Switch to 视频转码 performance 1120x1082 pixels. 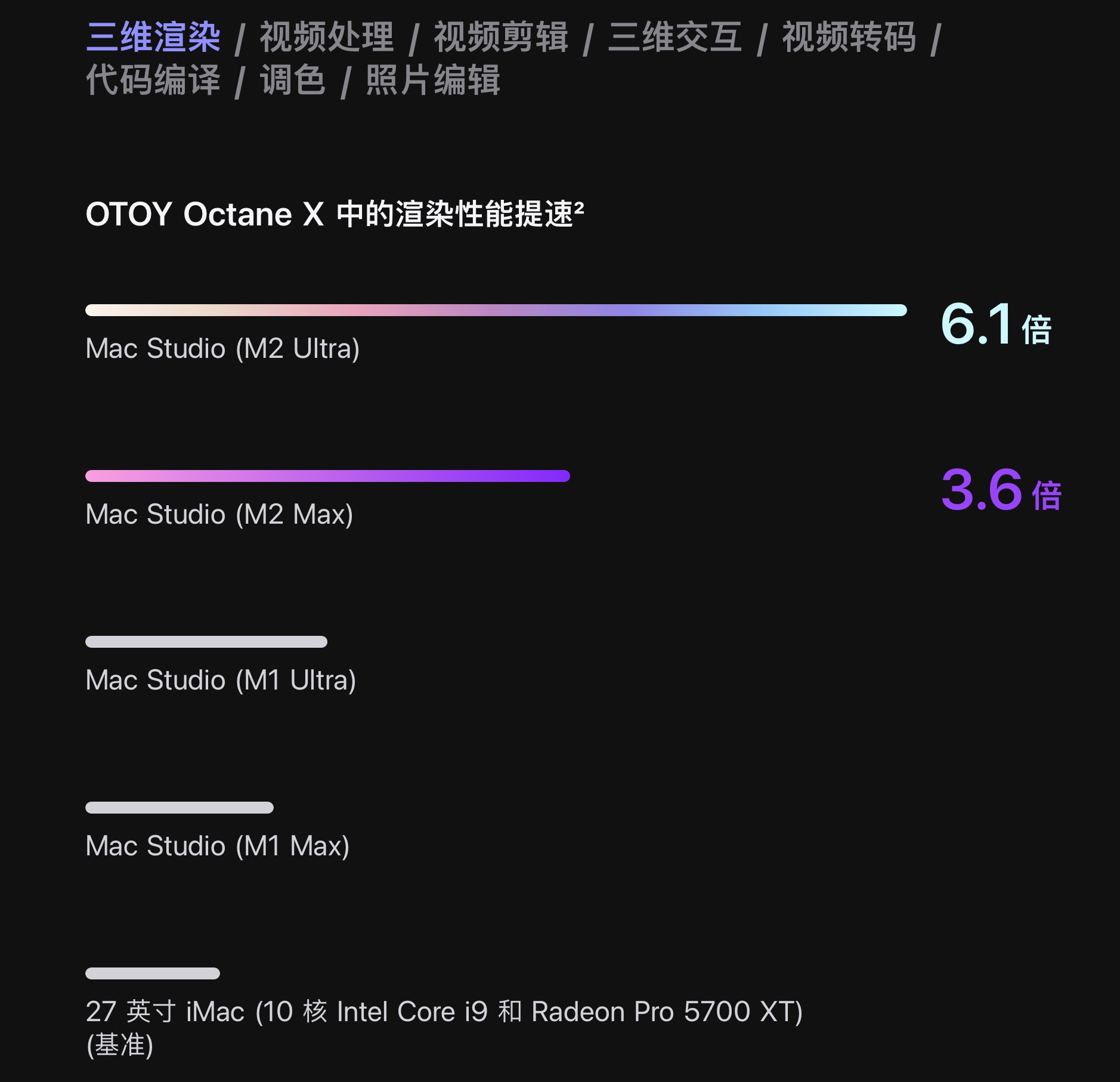pyautogui.click(x=849, y=37)
